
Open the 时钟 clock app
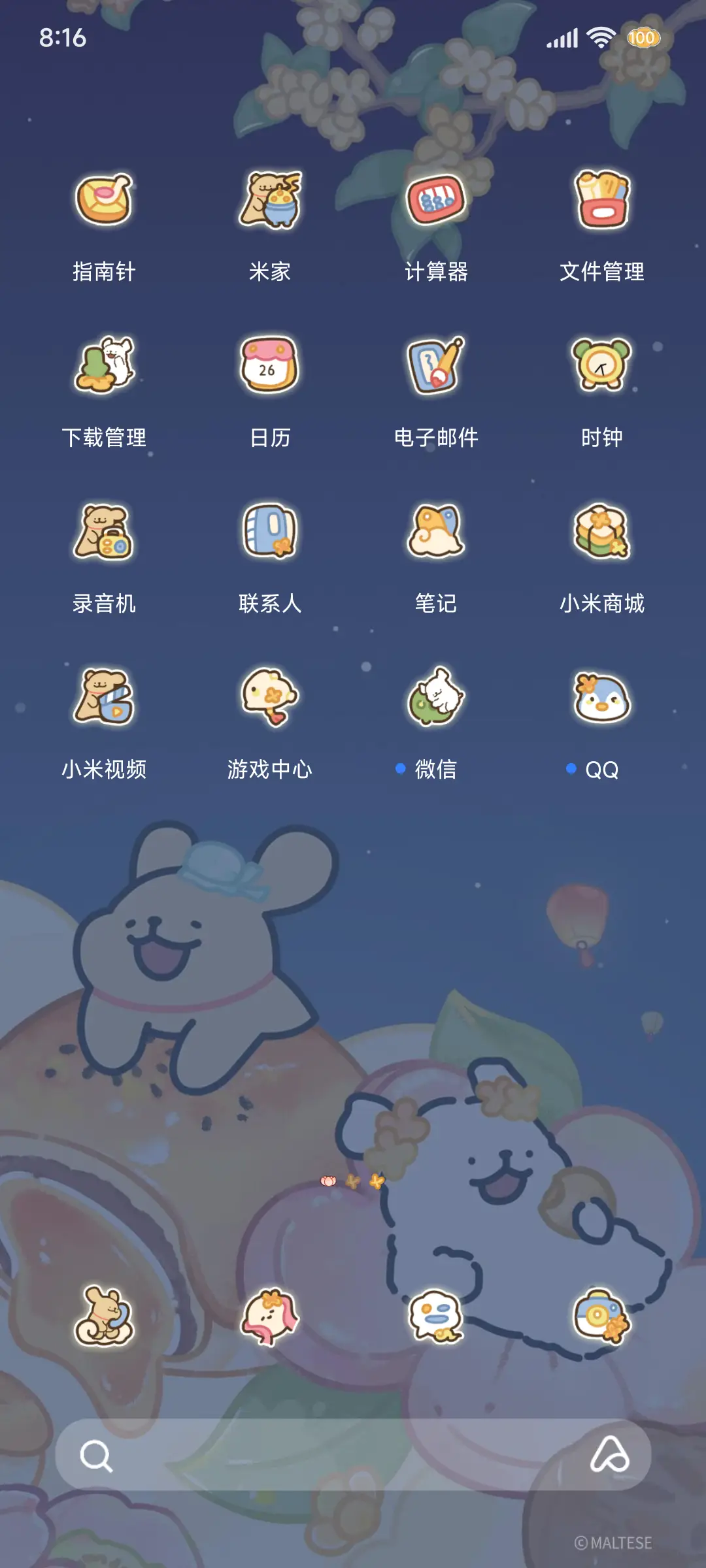(x=603, y=368)
